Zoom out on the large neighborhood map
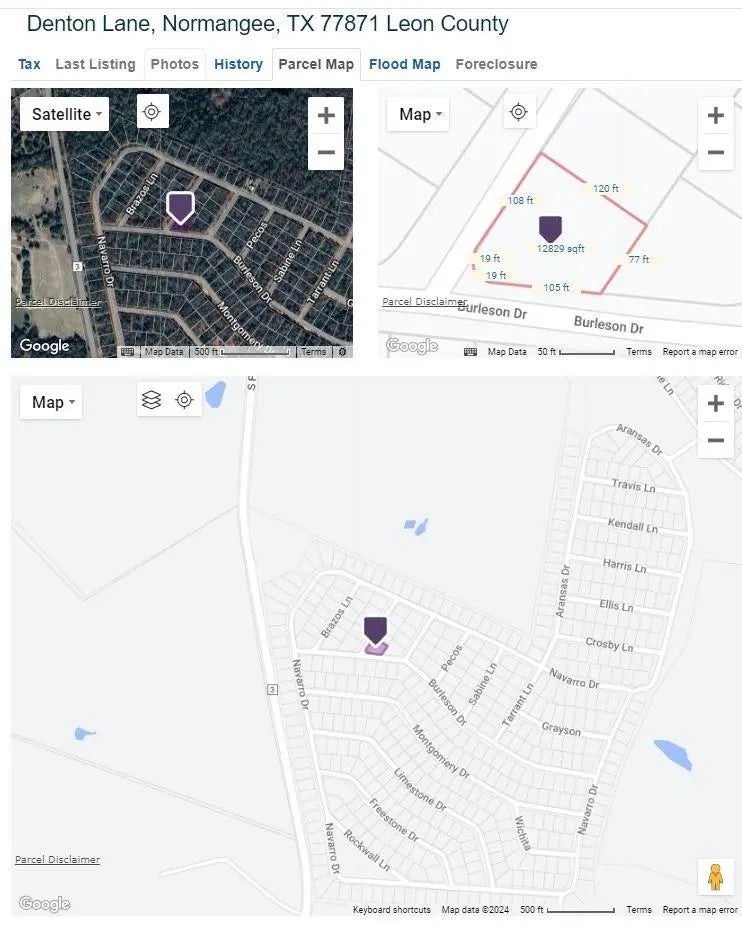Screen dimensions: 742x928 (x=715, y=440)
